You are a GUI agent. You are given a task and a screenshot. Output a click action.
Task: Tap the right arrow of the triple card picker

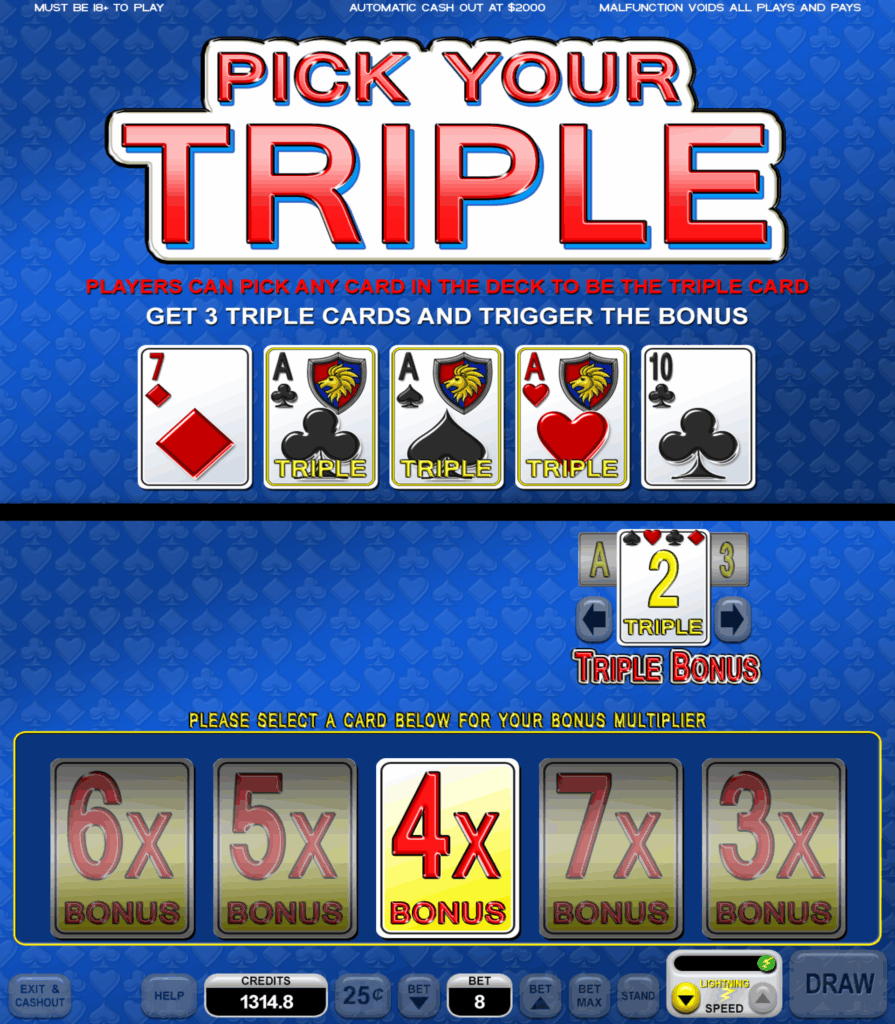click(x=732, y=621)
